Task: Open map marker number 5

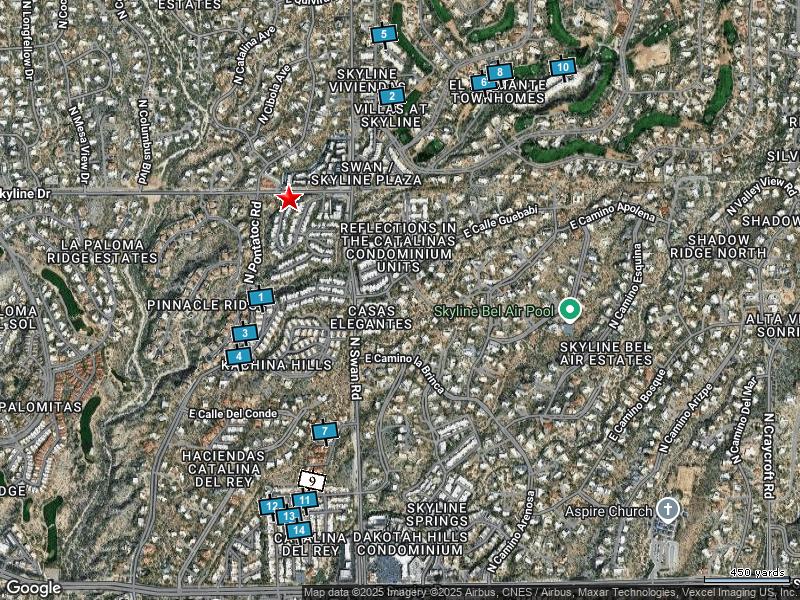Action: [383, 34]
